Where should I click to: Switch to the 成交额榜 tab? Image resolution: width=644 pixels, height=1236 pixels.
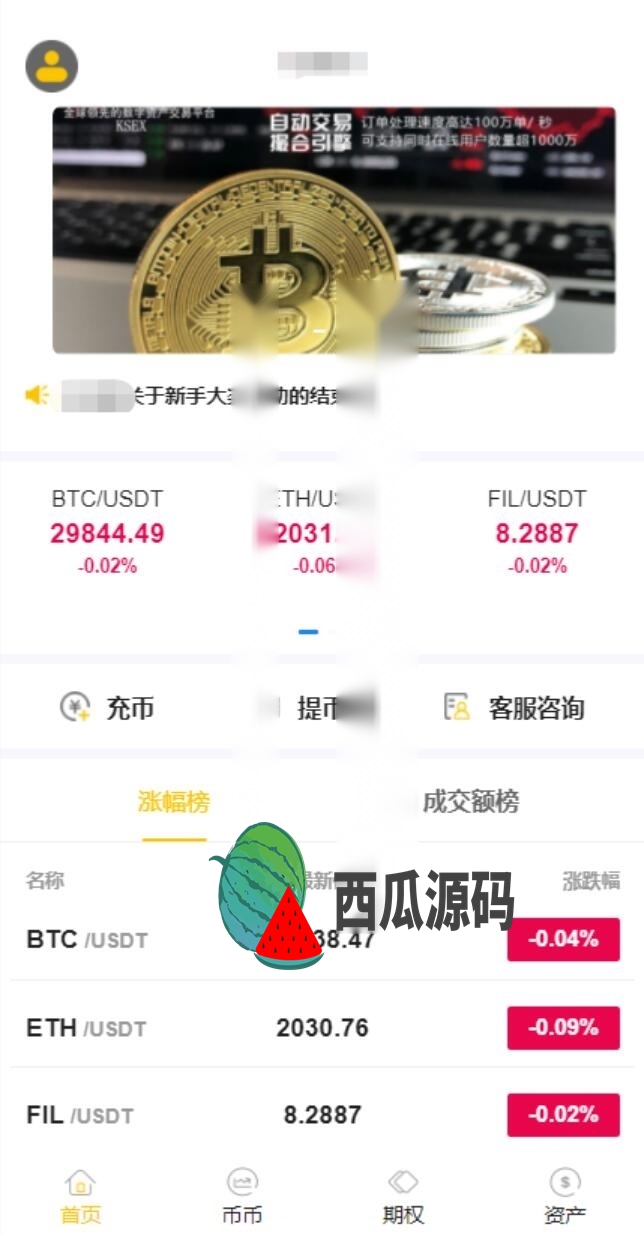[470, 801]
